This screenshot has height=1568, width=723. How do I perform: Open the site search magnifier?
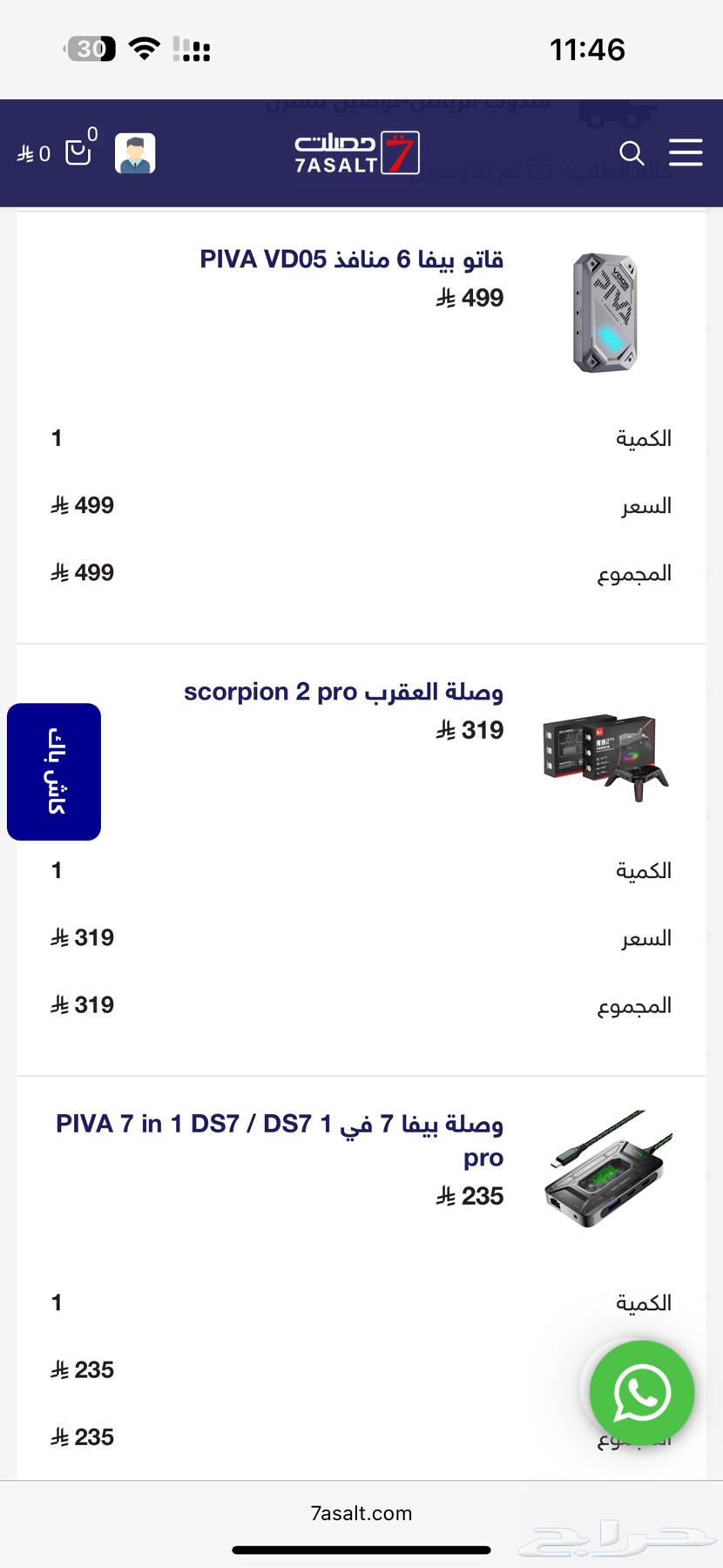point(632,153)
